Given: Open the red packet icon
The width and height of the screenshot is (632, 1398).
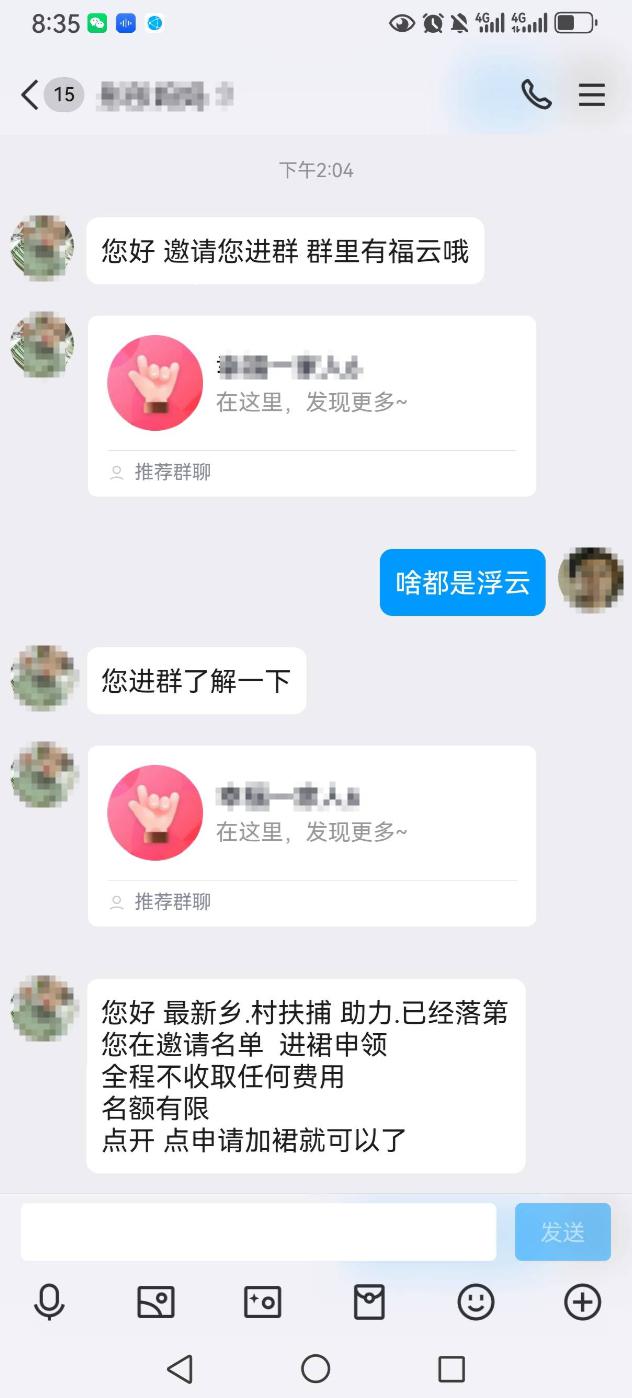Looking at the screenshot, I should [x=369, y=1302].
